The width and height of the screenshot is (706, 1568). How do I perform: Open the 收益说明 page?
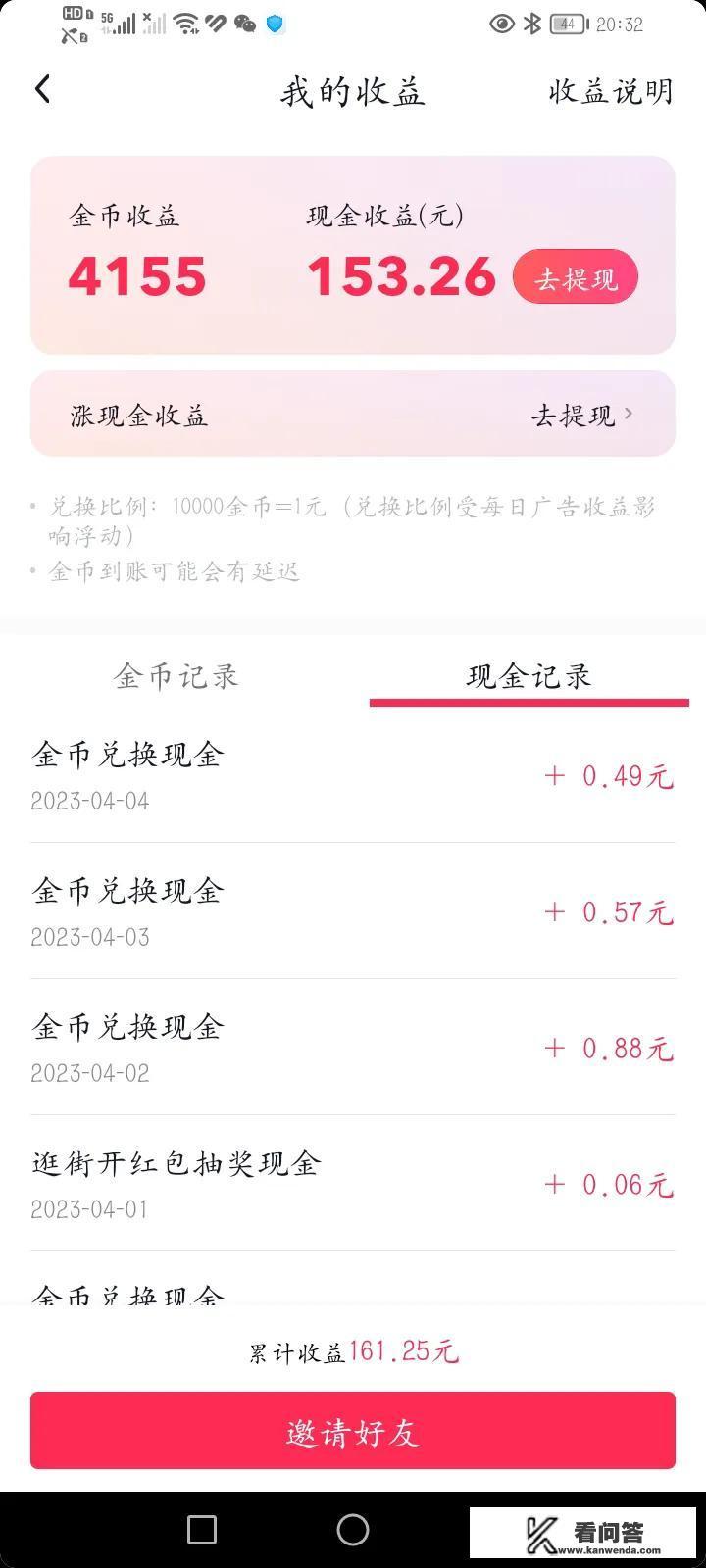609,91
